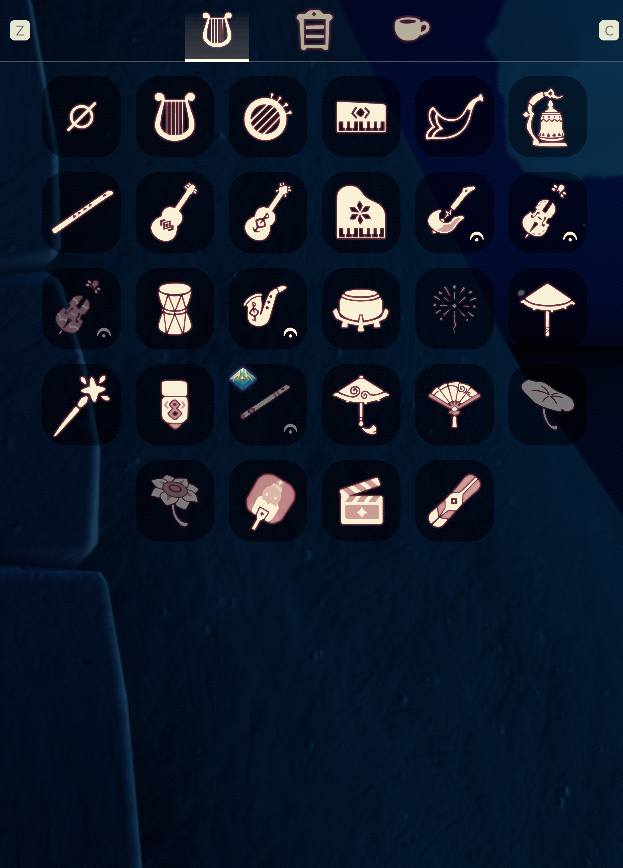Equip the harp instrument
The width and height of the screenshot is (623, 868).
point(175,117)
